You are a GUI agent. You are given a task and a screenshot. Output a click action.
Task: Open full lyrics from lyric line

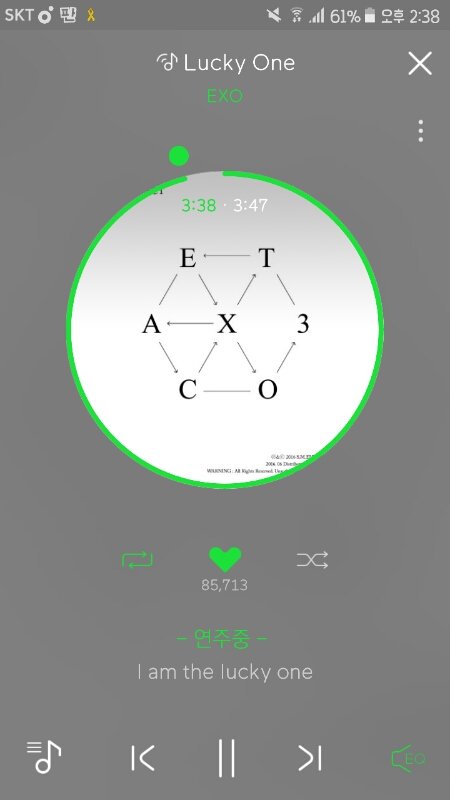(225, 672)
